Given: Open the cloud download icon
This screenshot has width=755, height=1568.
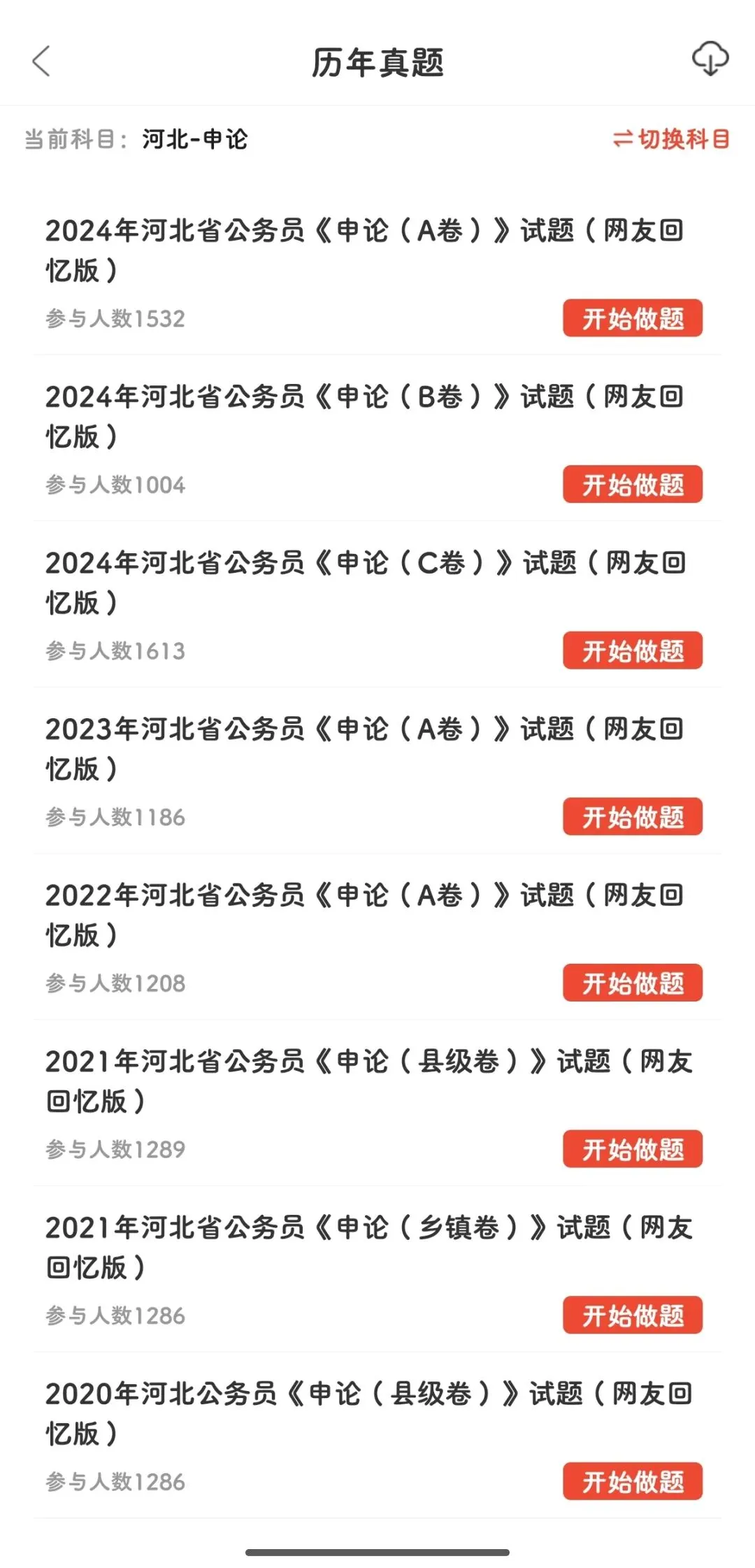Looking at the screenshot, I should [710, 59].
